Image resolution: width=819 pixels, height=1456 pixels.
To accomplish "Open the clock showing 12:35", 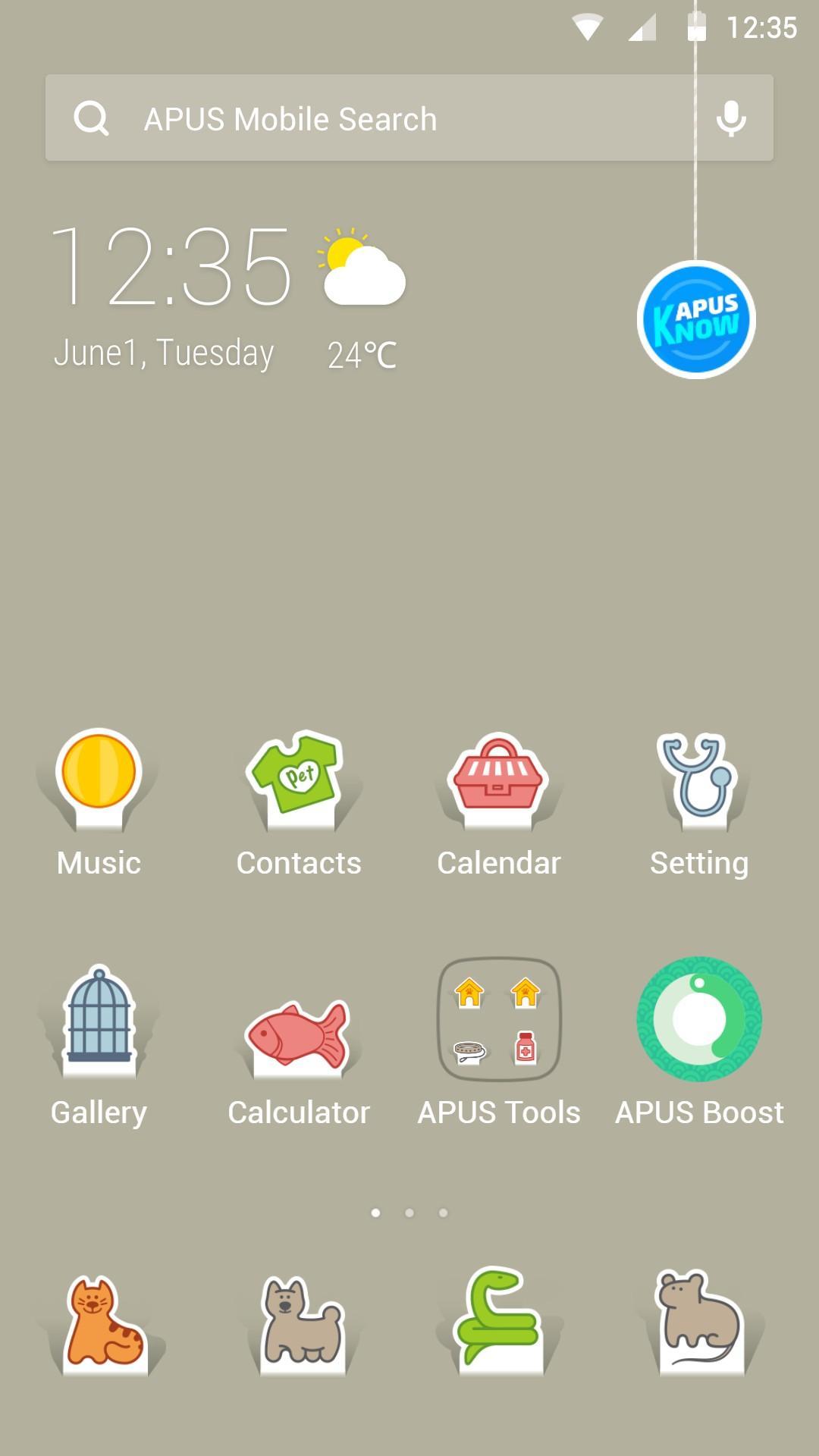I will pos(171,267).
